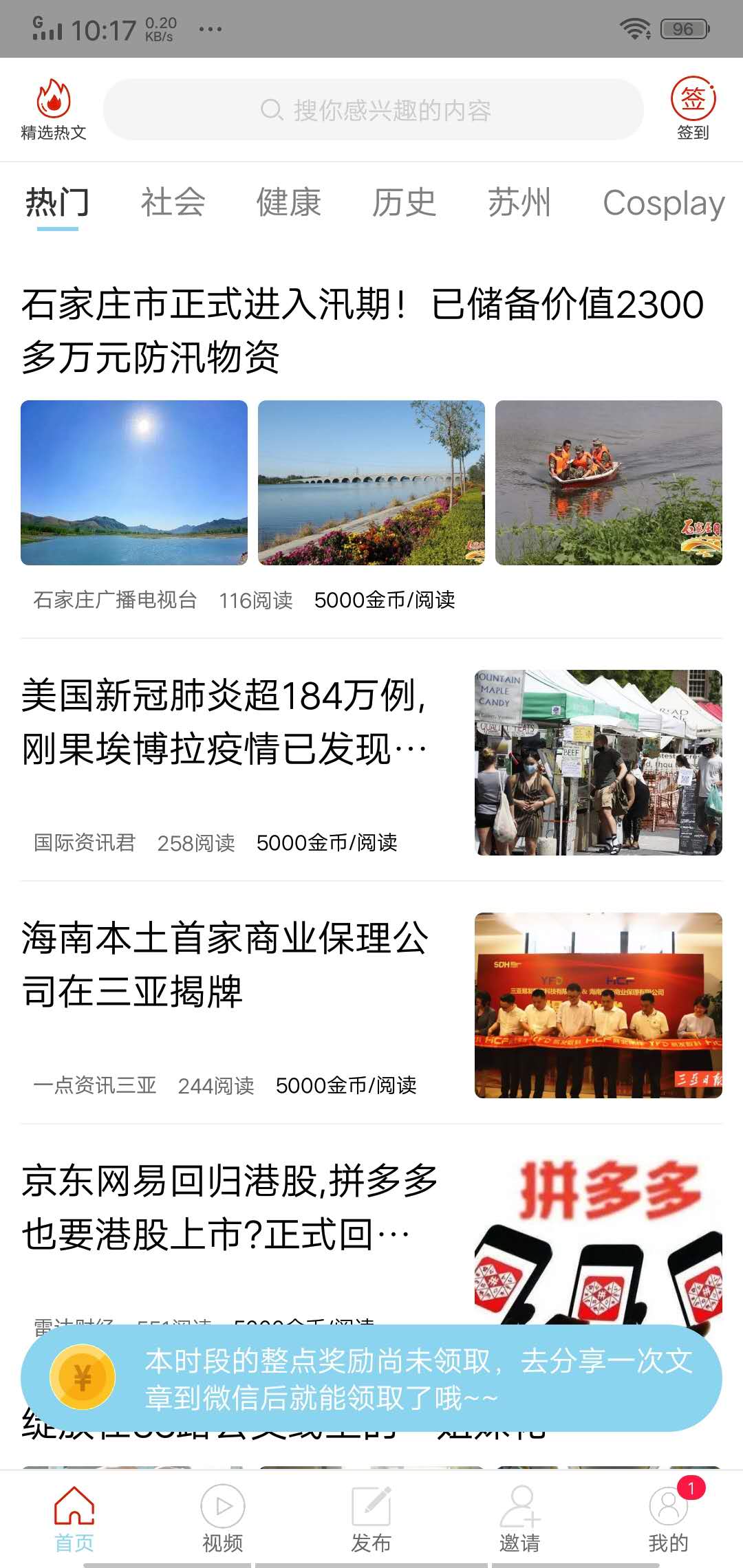Open the 历史 category tab

(x=405, y=202)
